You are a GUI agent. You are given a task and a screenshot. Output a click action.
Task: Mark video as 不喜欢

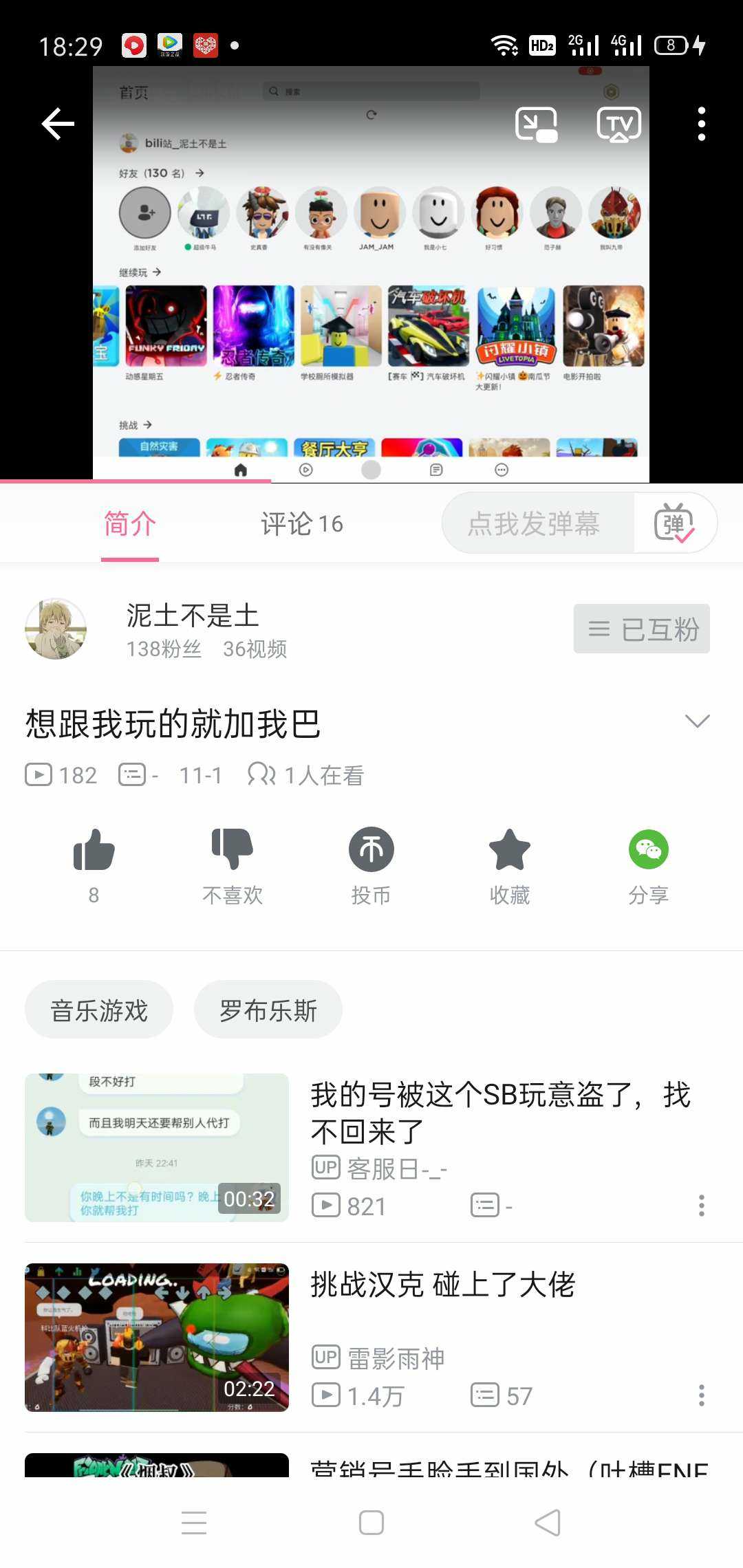[x=233, y=851]
